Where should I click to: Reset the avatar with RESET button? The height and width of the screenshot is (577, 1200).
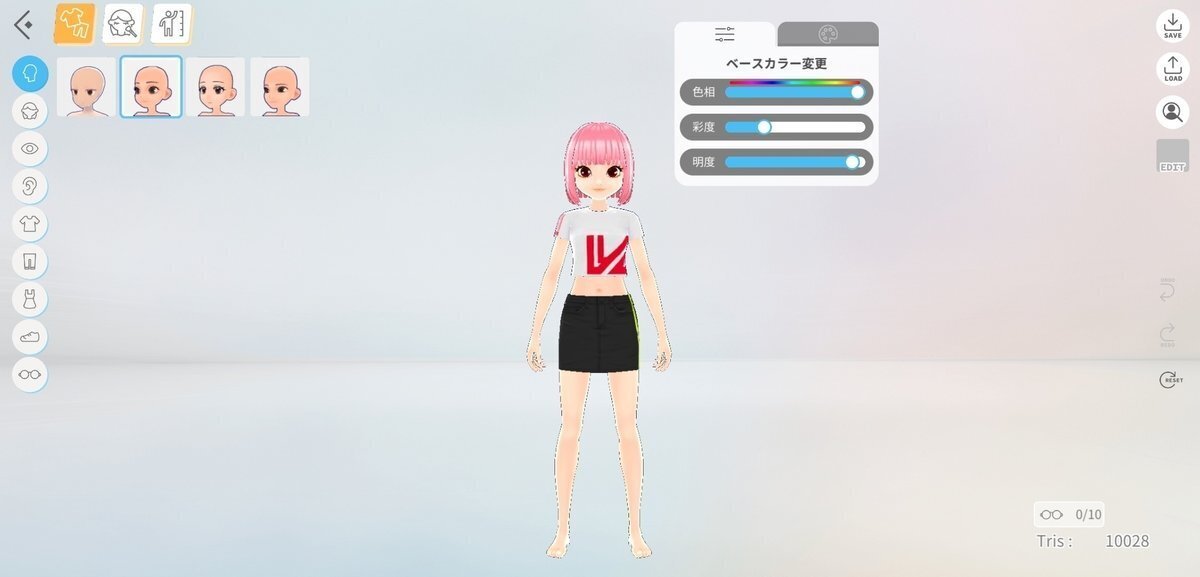pyautogui.click(x=1172, y=380)
